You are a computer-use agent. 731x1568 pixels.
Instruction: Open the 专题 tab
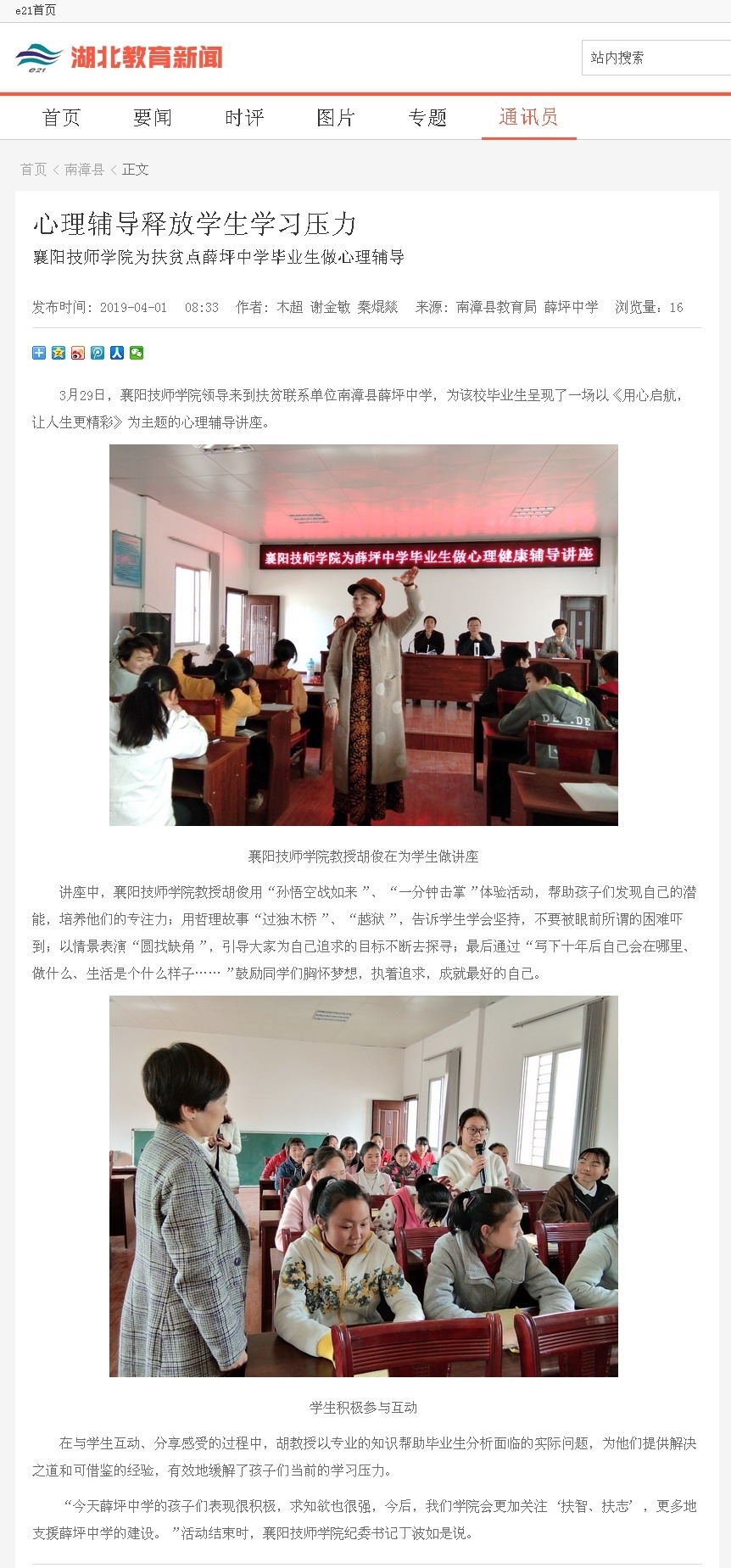(427, 117)
